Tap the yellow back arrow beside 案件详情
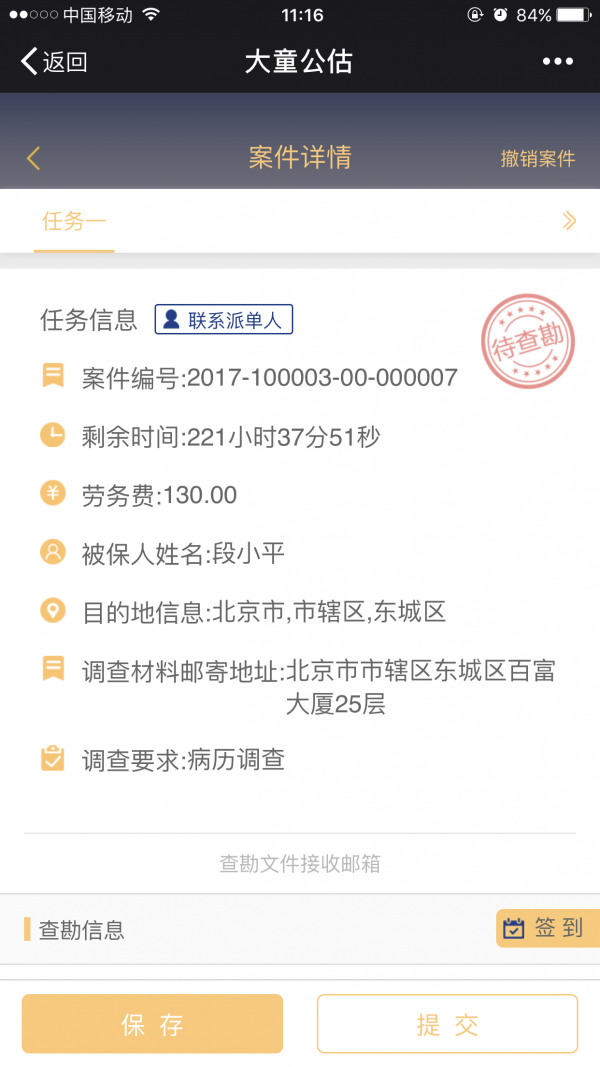 pos(34,158)
